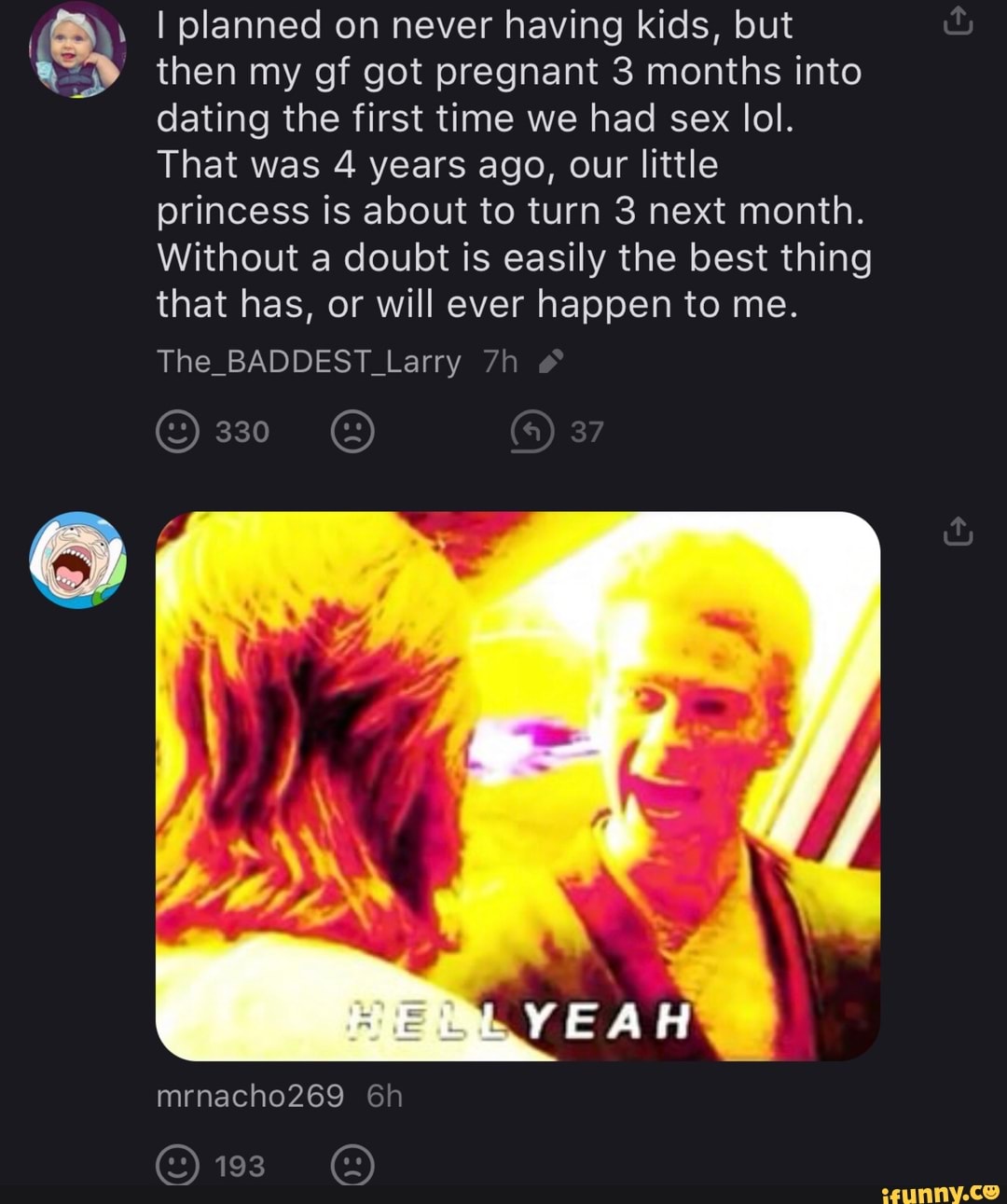Smile at mrnacho269's comment
The image size is (1007, 1204).
[177, 1166]
